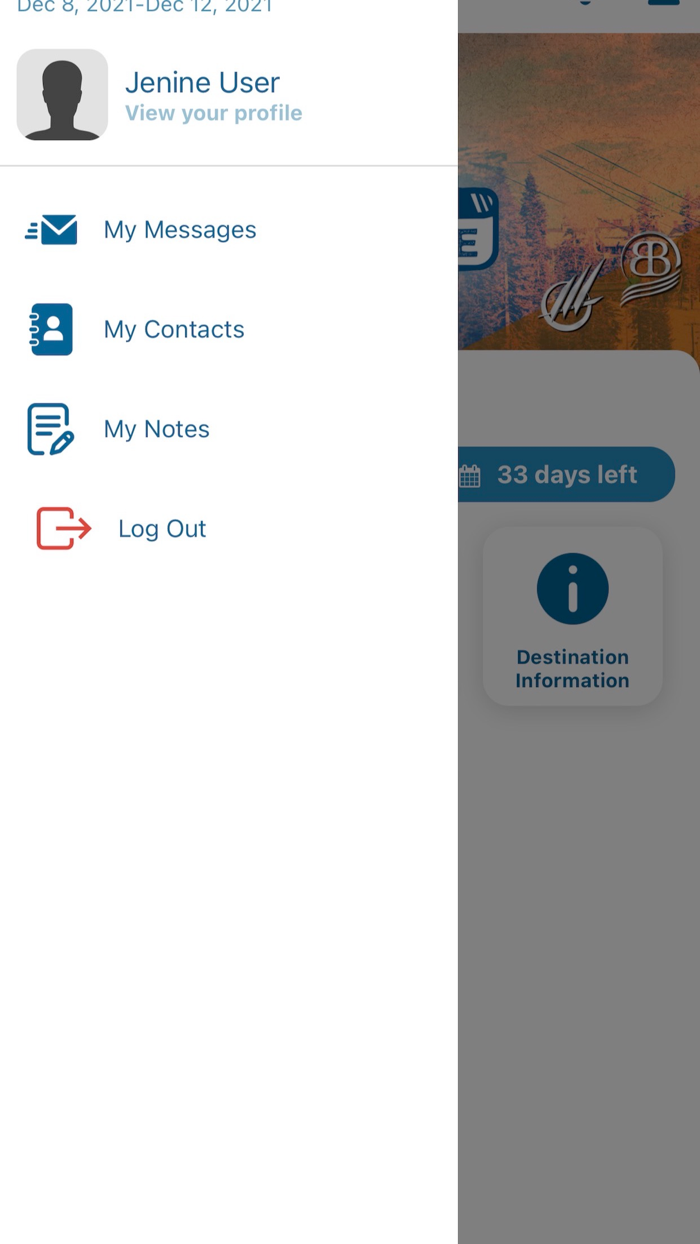Open the Destination Information card
Viewport: 700px width, 1244px height.
pyautogui.click(x=572, y=617)
